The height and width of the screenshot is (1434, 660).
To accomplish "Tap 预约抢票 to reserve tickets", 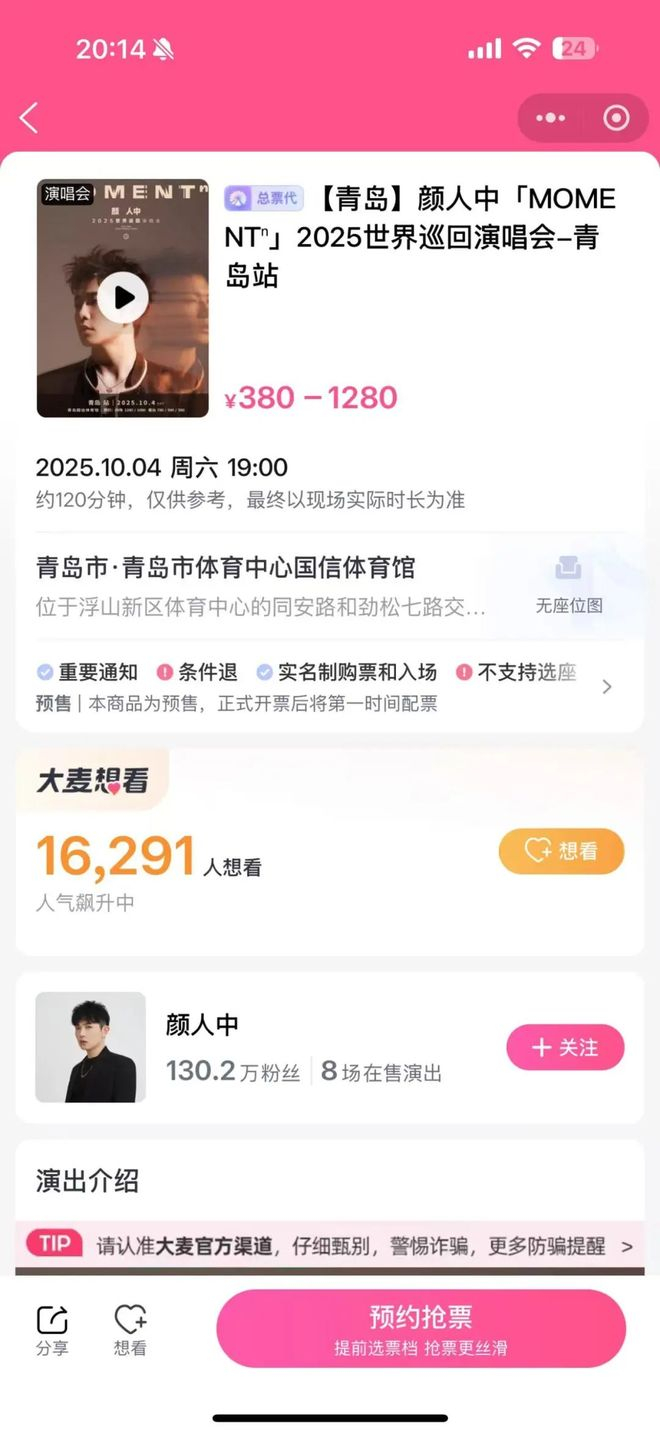I will click(x=421, y=1328).
